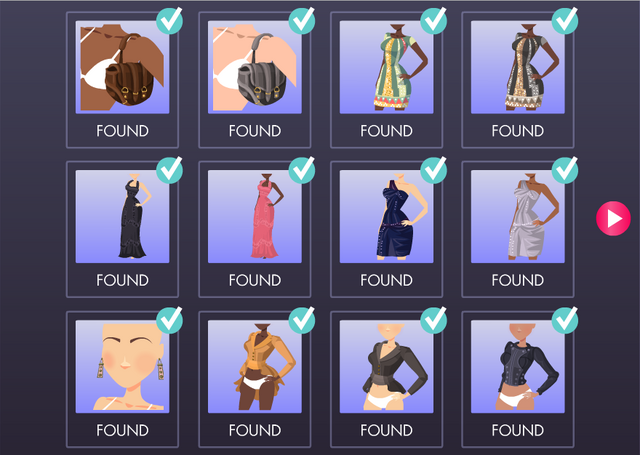
Task: Open the earrings found card
Action: (123, 378)
